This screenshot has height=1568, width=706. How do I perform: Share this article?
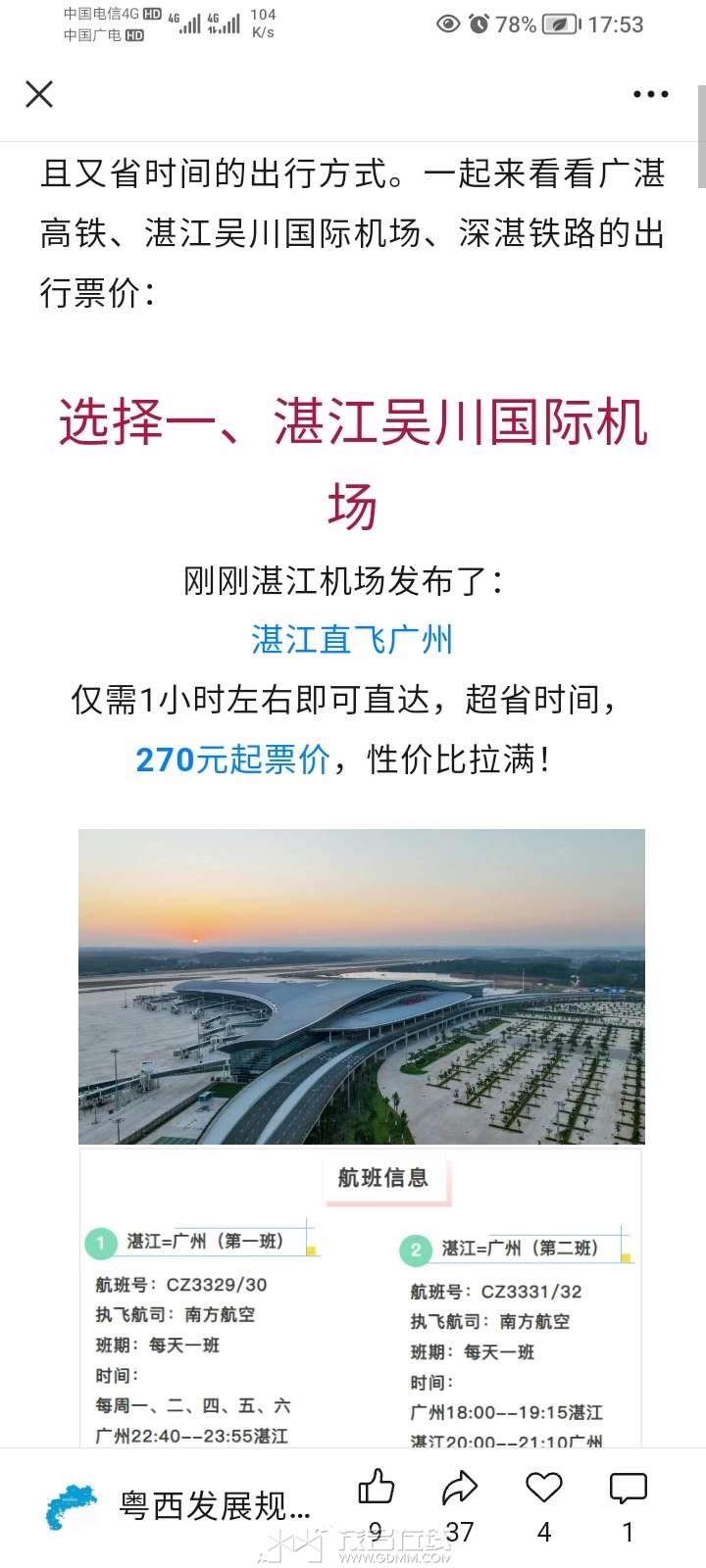(x=459, y=1489)
